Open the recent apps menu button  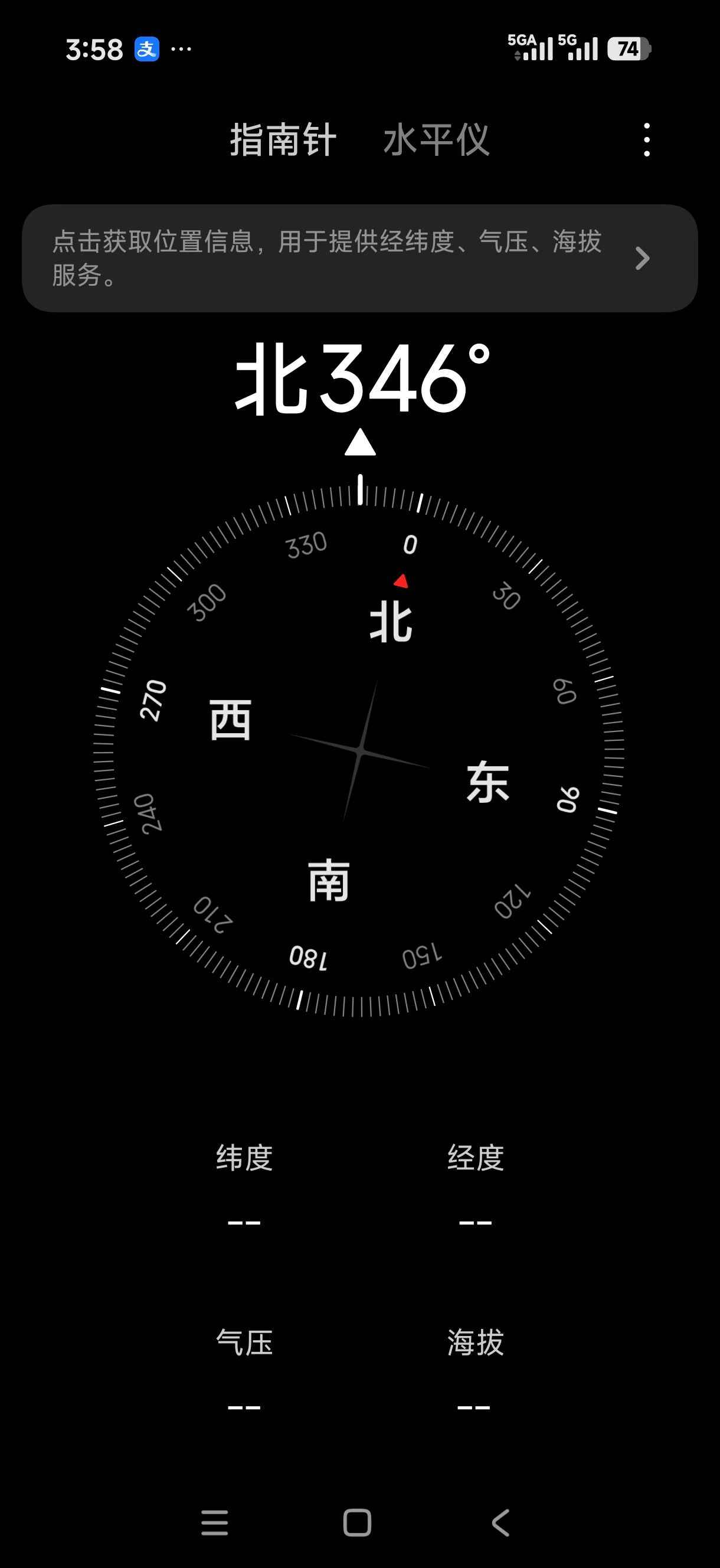click(215, 1523)
